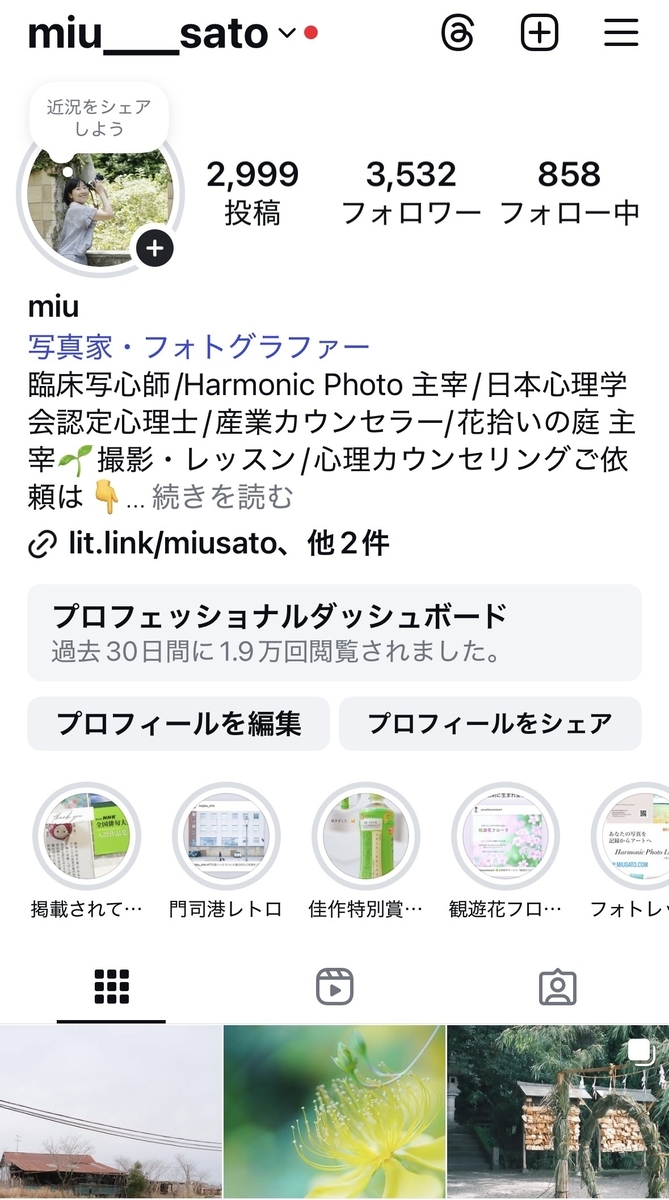Tap プロフィールをシェア button
The height and width of the screenshot is (1200, 669).
pos(490,723)
